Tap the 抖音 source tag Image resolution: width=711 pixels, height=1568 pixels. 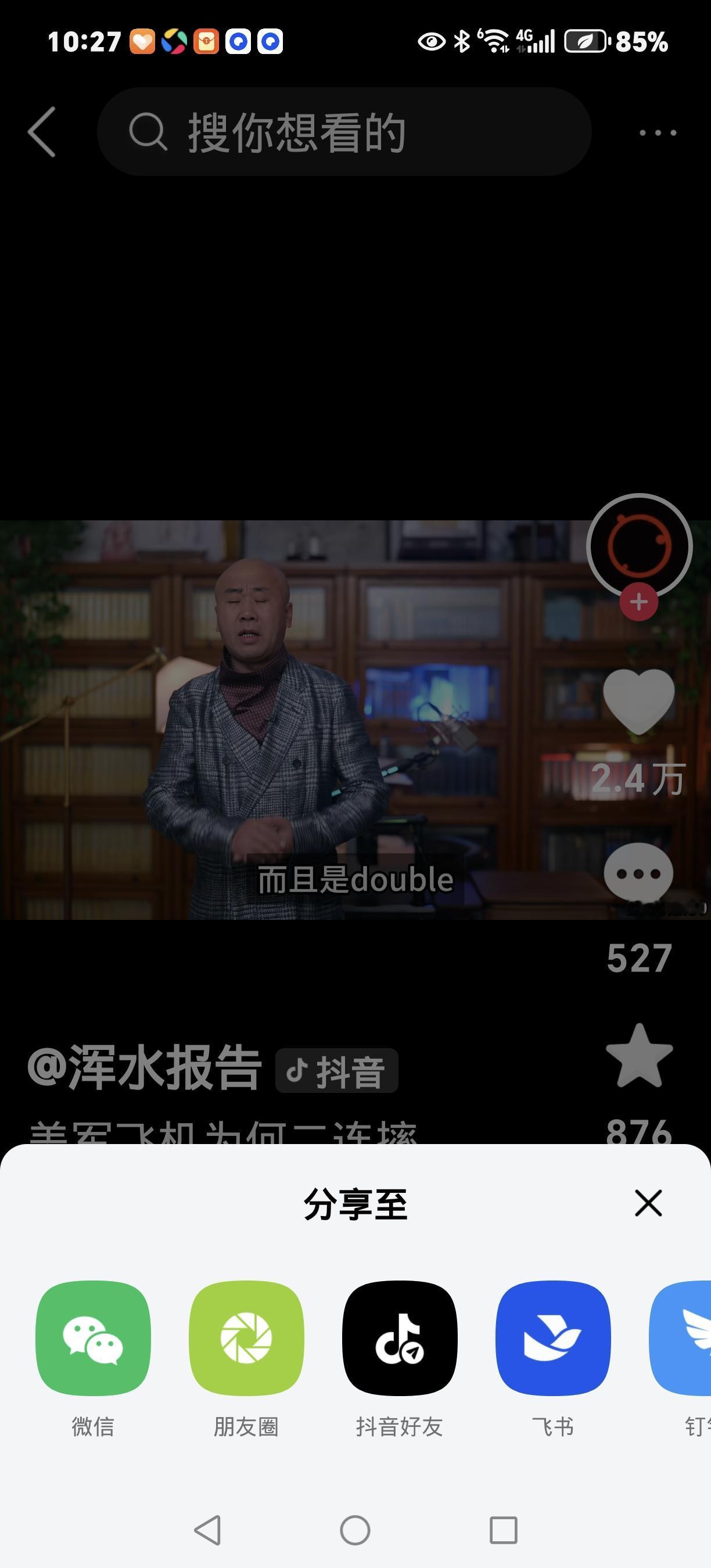[x=336, y=1070]
